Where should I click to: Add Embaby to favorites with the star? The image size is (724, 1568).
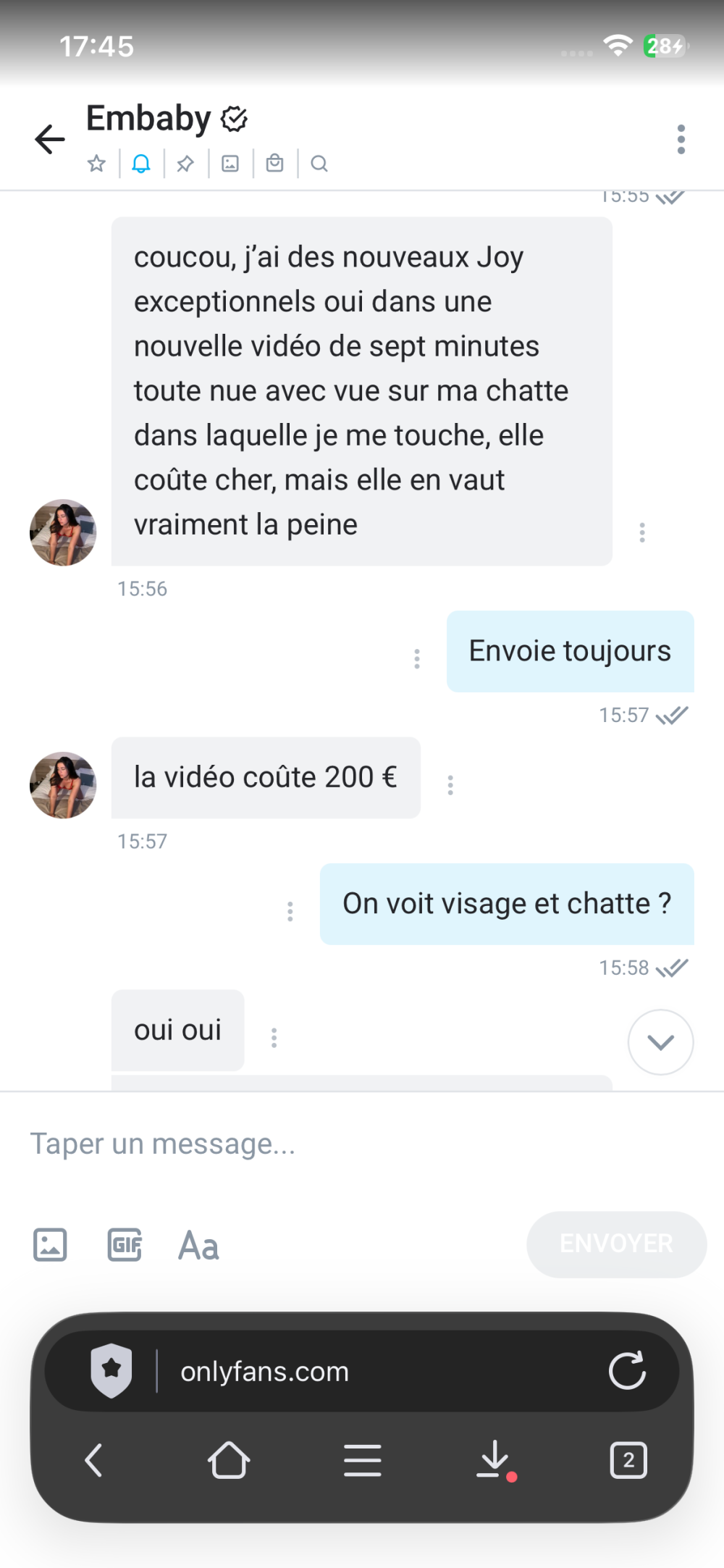point(96,164)
